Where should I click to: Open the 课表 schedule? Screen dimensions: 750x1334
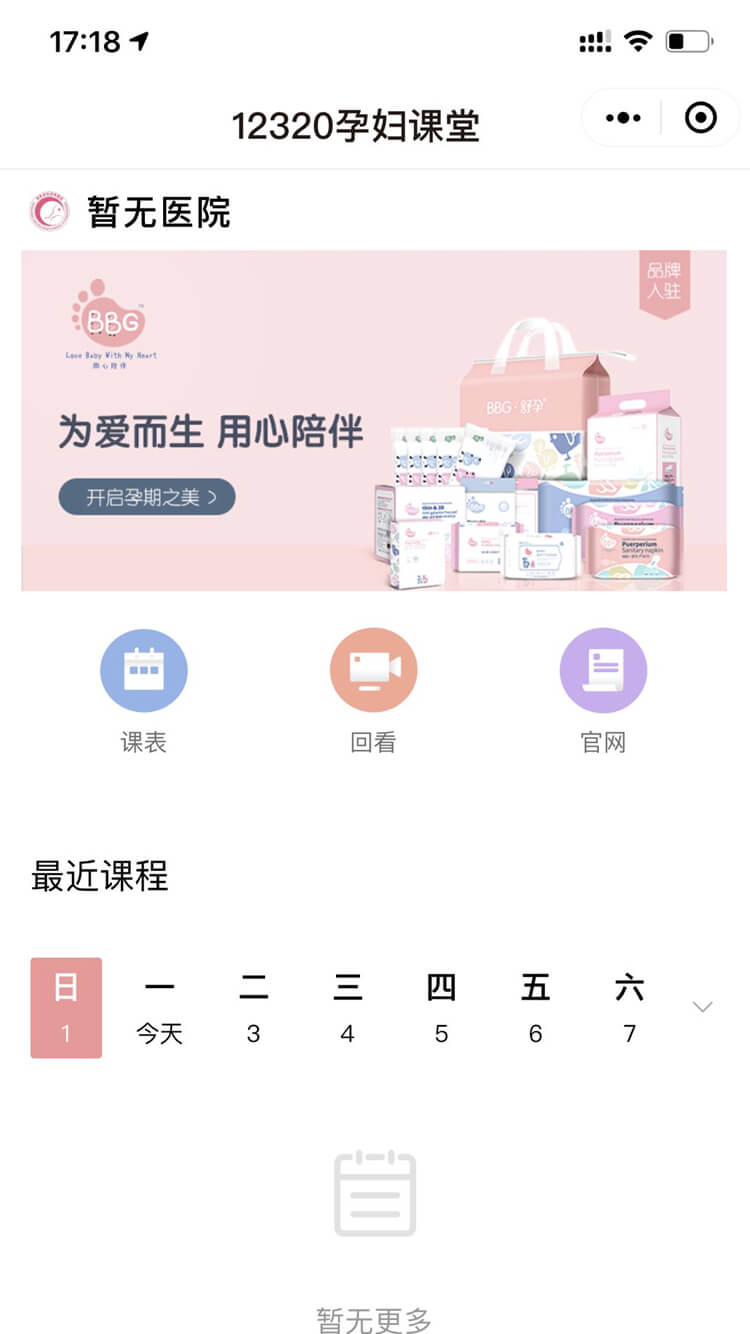click(x=144, y=690)
